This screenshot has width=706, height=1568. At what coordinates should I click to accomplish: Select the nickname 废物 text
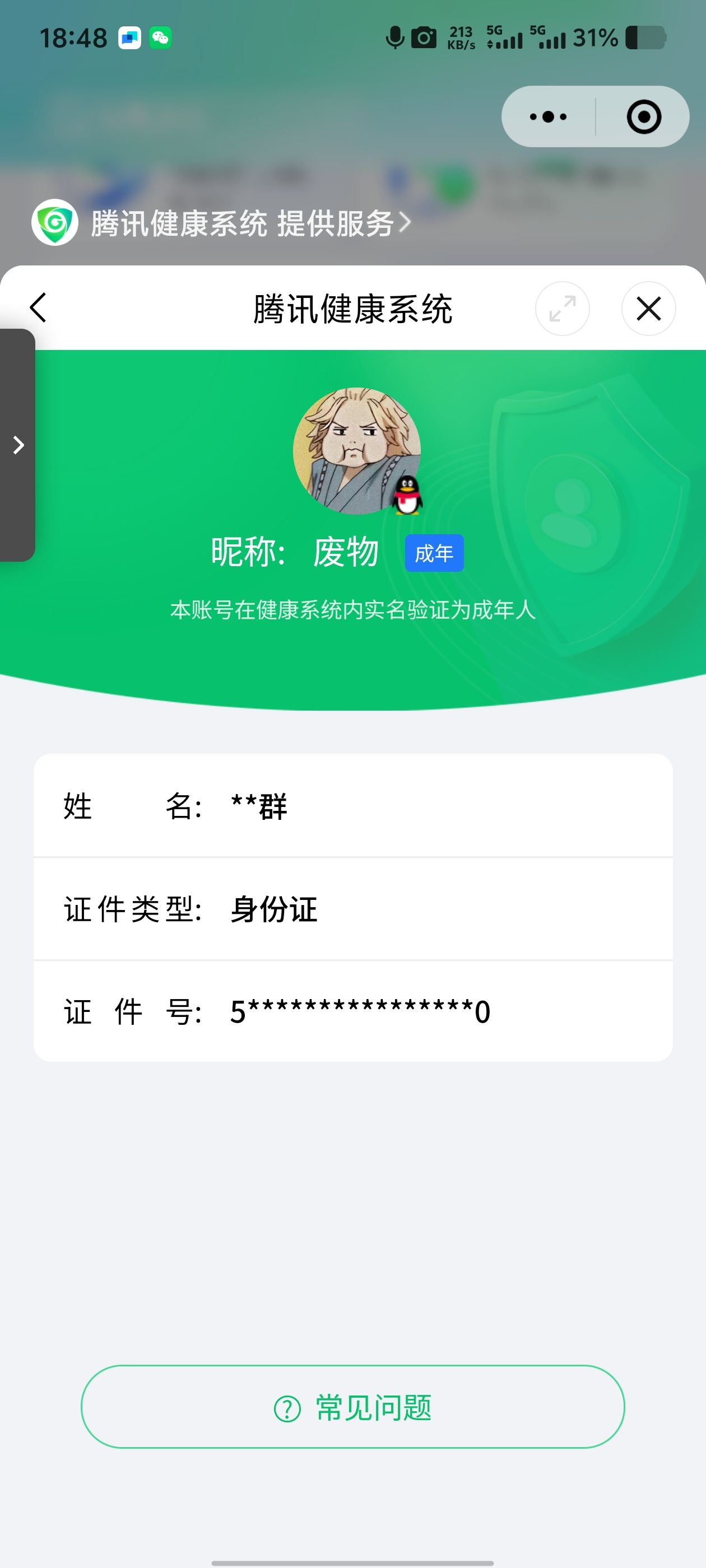pyautogui.click(x=345, y=552)
